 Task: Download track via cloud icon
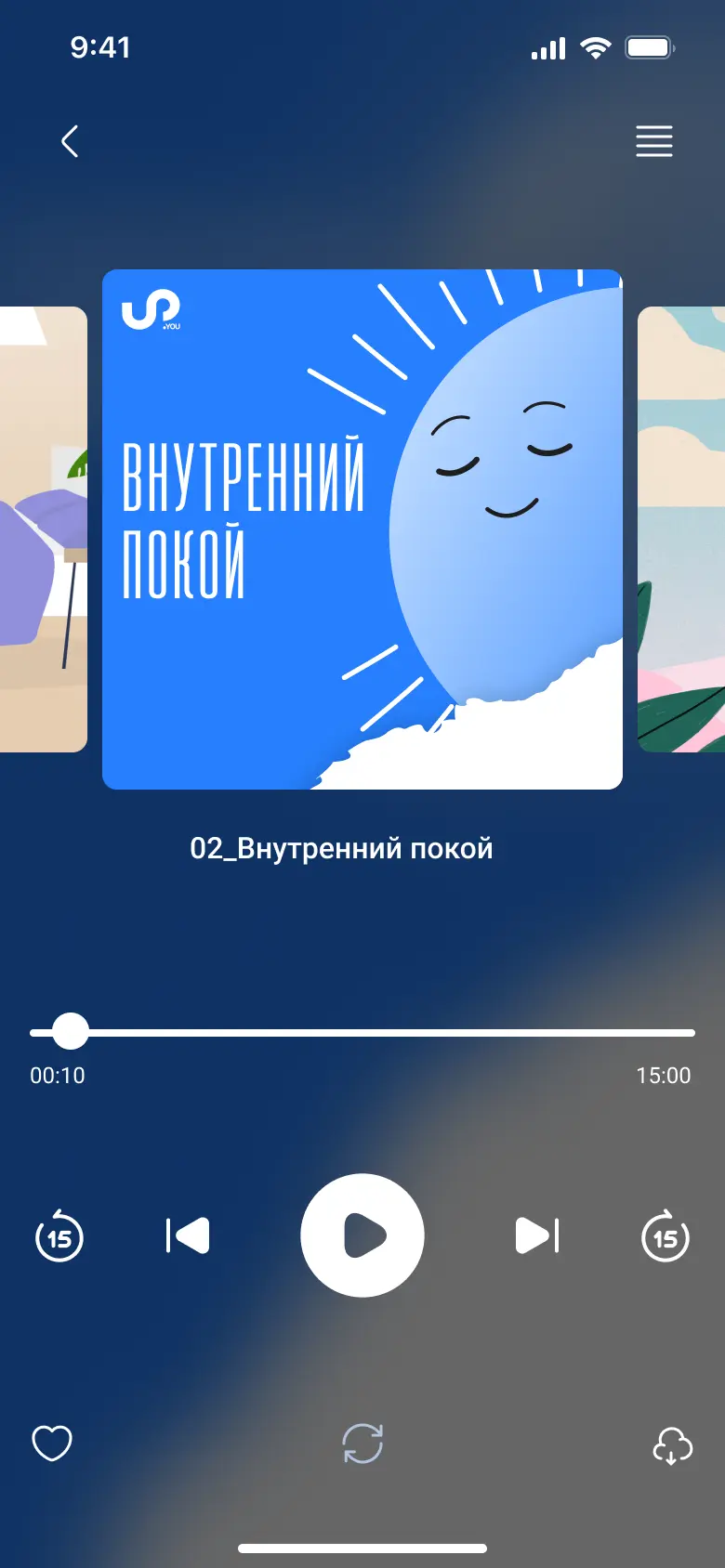pos(672,1445)
